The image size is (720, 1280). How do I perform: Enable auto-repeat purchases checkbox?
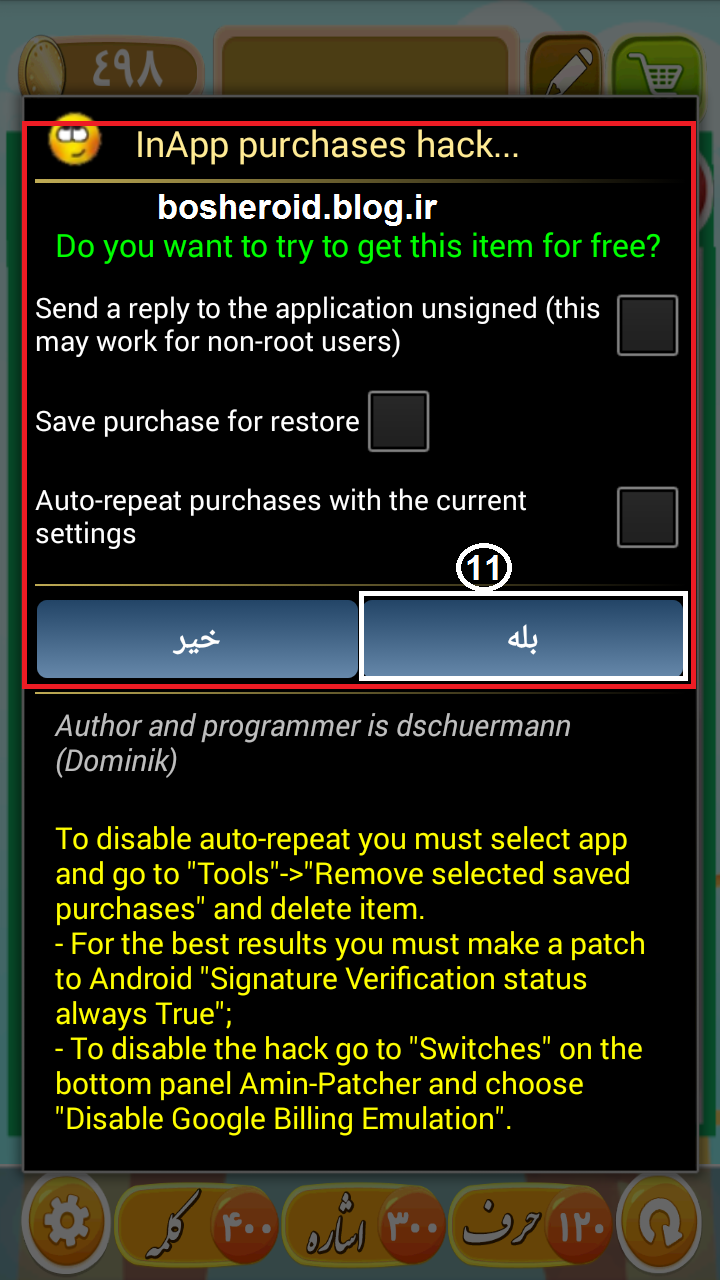[x=647, y=517]
